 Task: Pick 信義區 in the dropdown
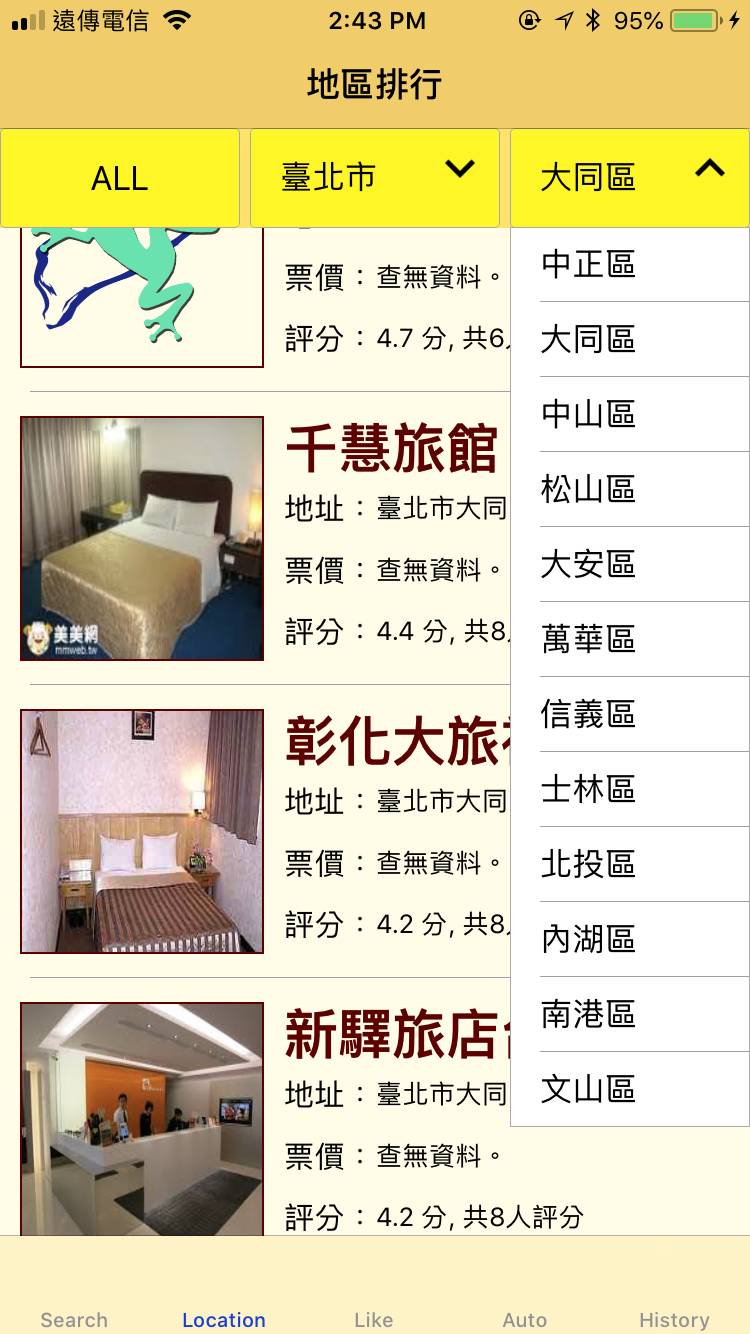pos(630,714)
